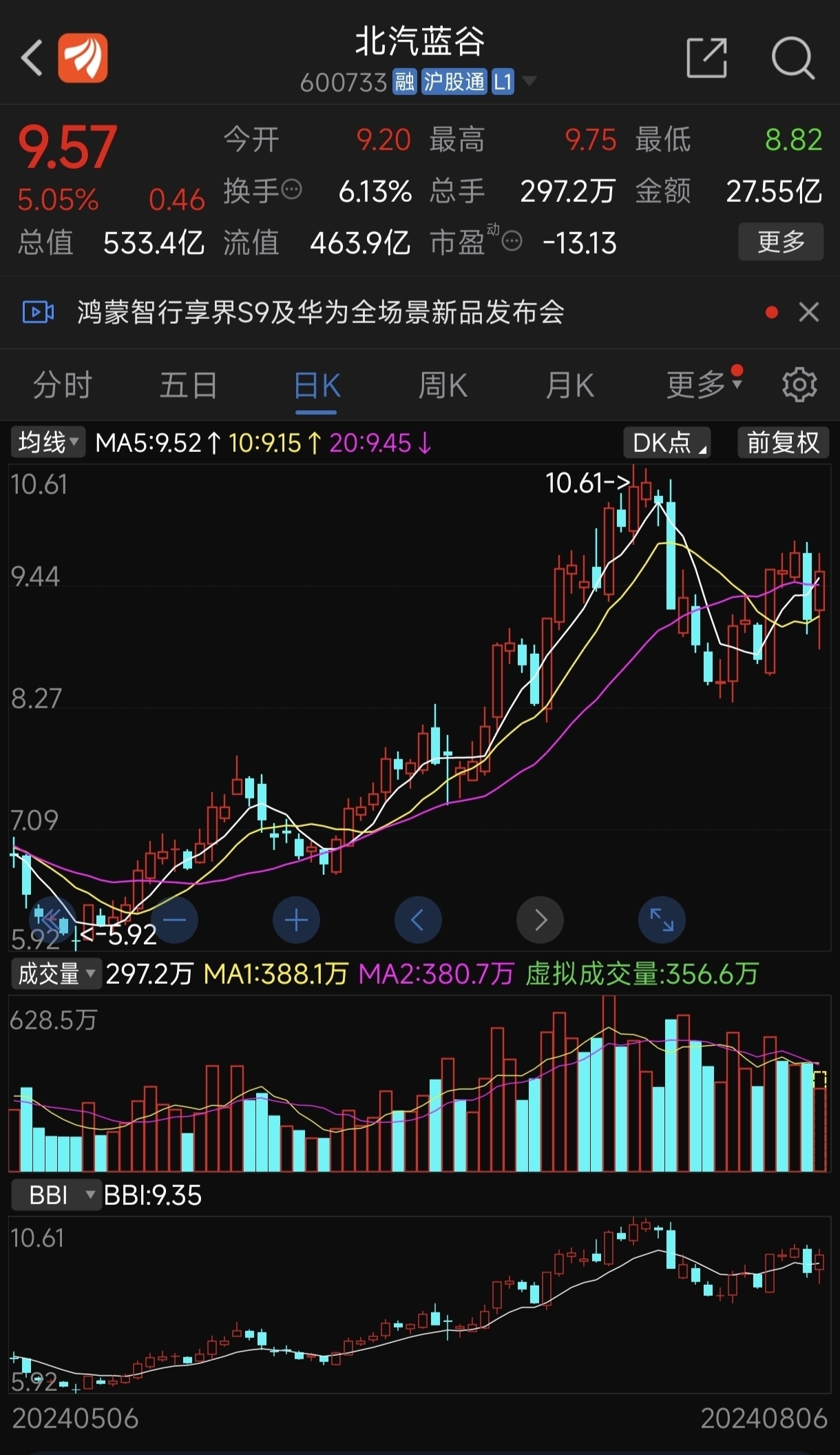Open chart settings via the gear
The image size is (840, 1455).
pyautogui.click(x=799, y=385)
